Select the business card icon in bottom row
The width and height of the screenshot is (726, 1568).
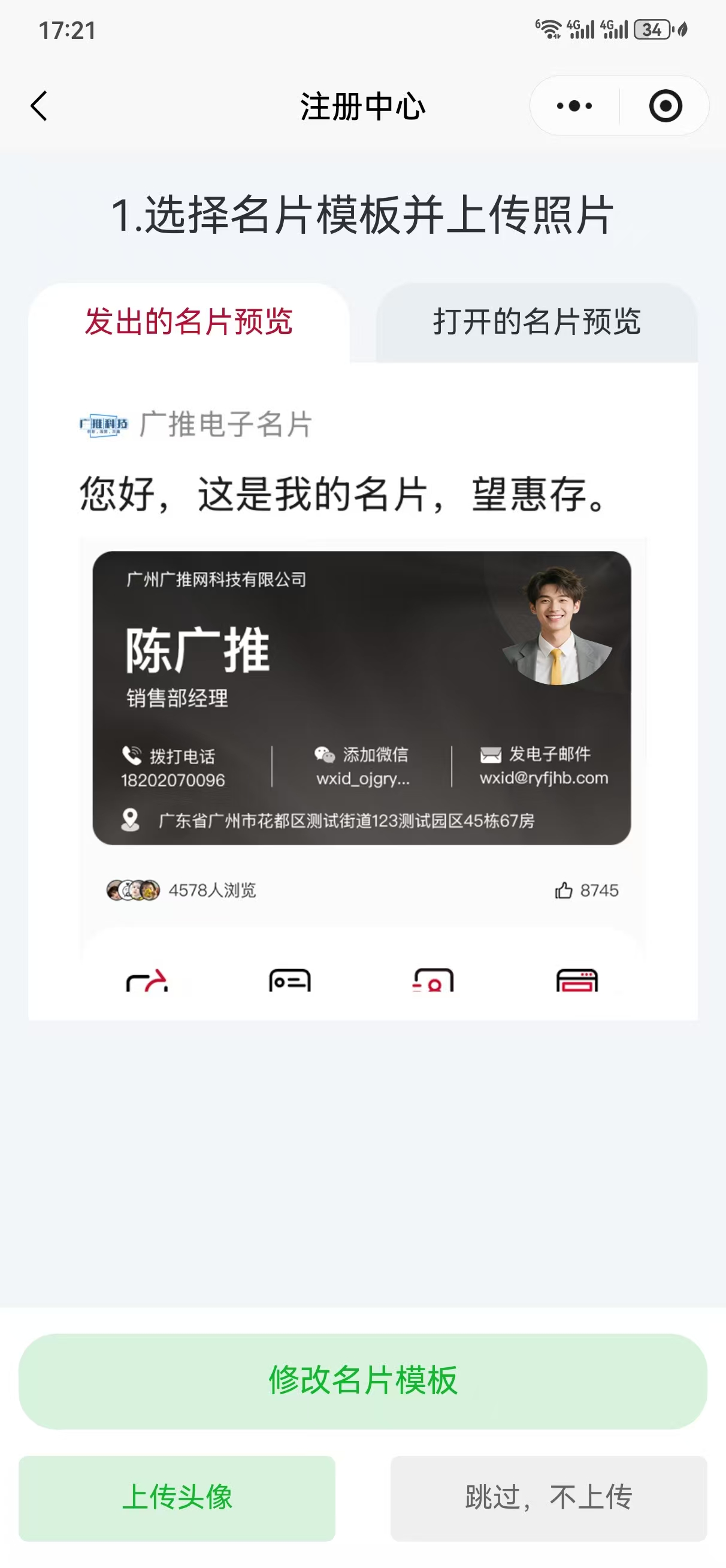pyautogui.click(x=291, y=982)
